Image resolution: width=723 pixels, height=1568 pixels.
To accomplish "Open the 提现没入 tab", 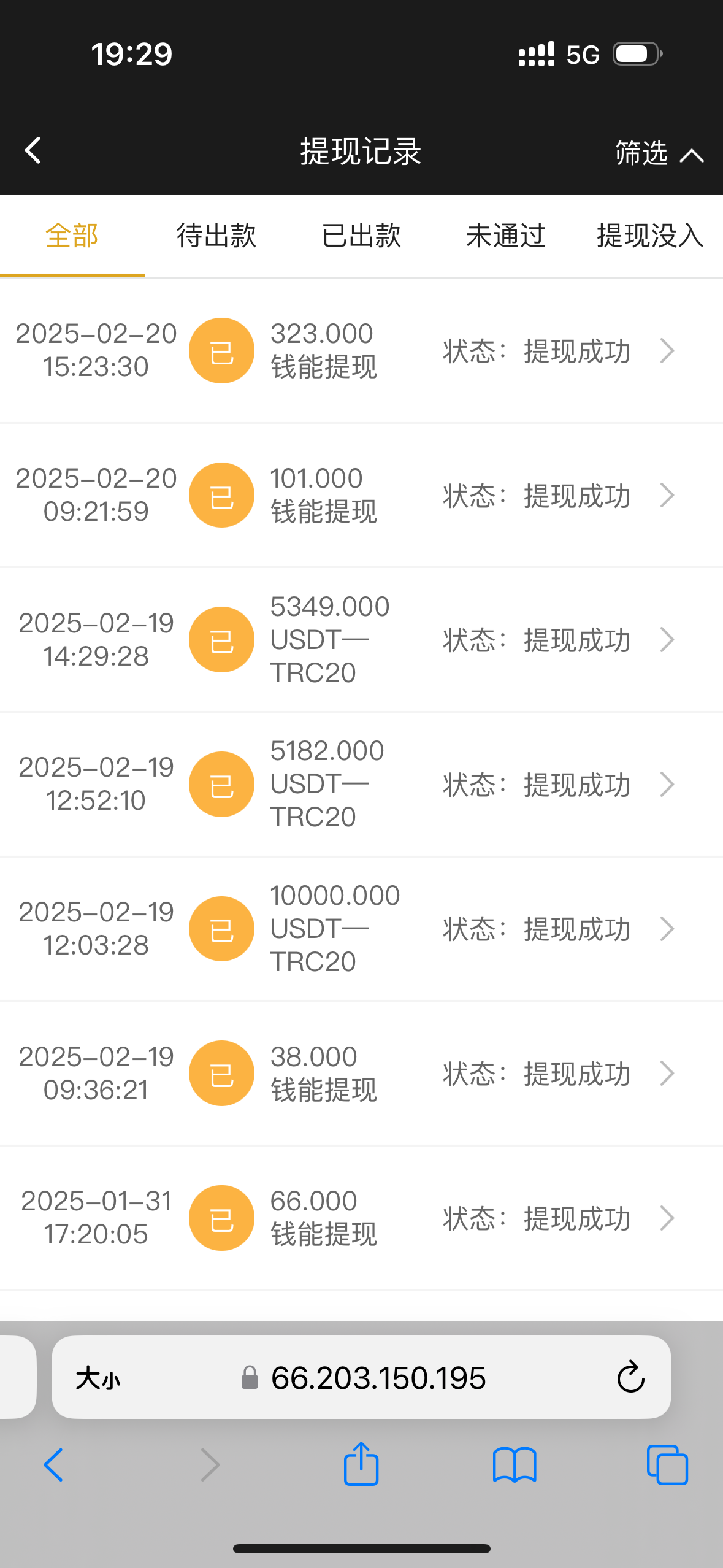I will click(x=650, y=236).
